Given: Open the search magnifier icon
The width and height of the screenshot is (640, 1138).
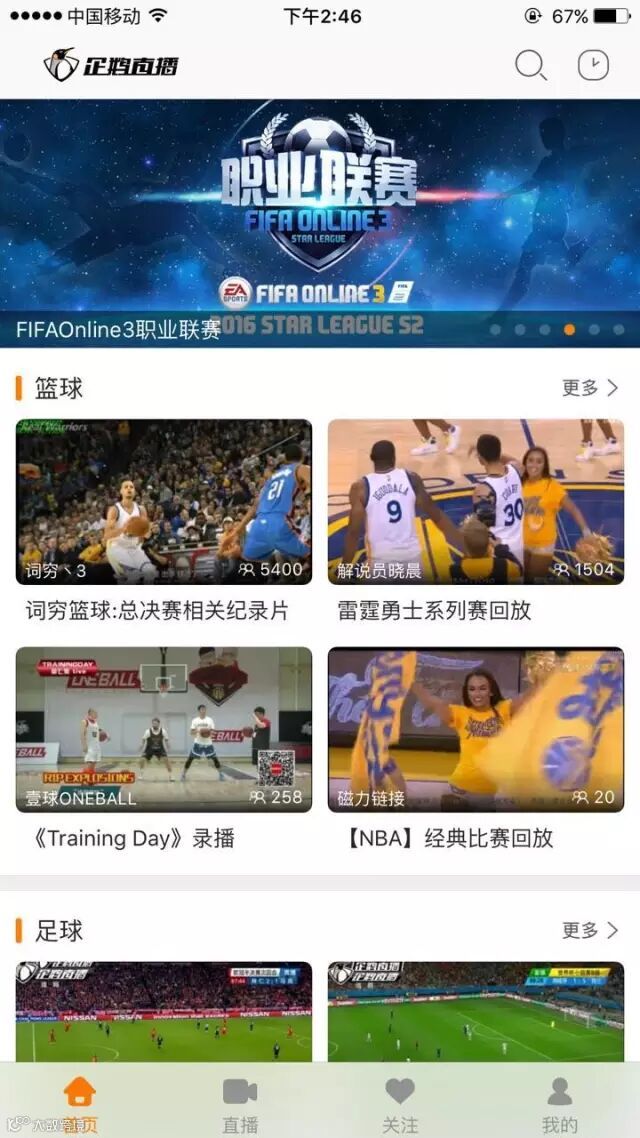Looking at the screenshot, I should coord(530,66).
